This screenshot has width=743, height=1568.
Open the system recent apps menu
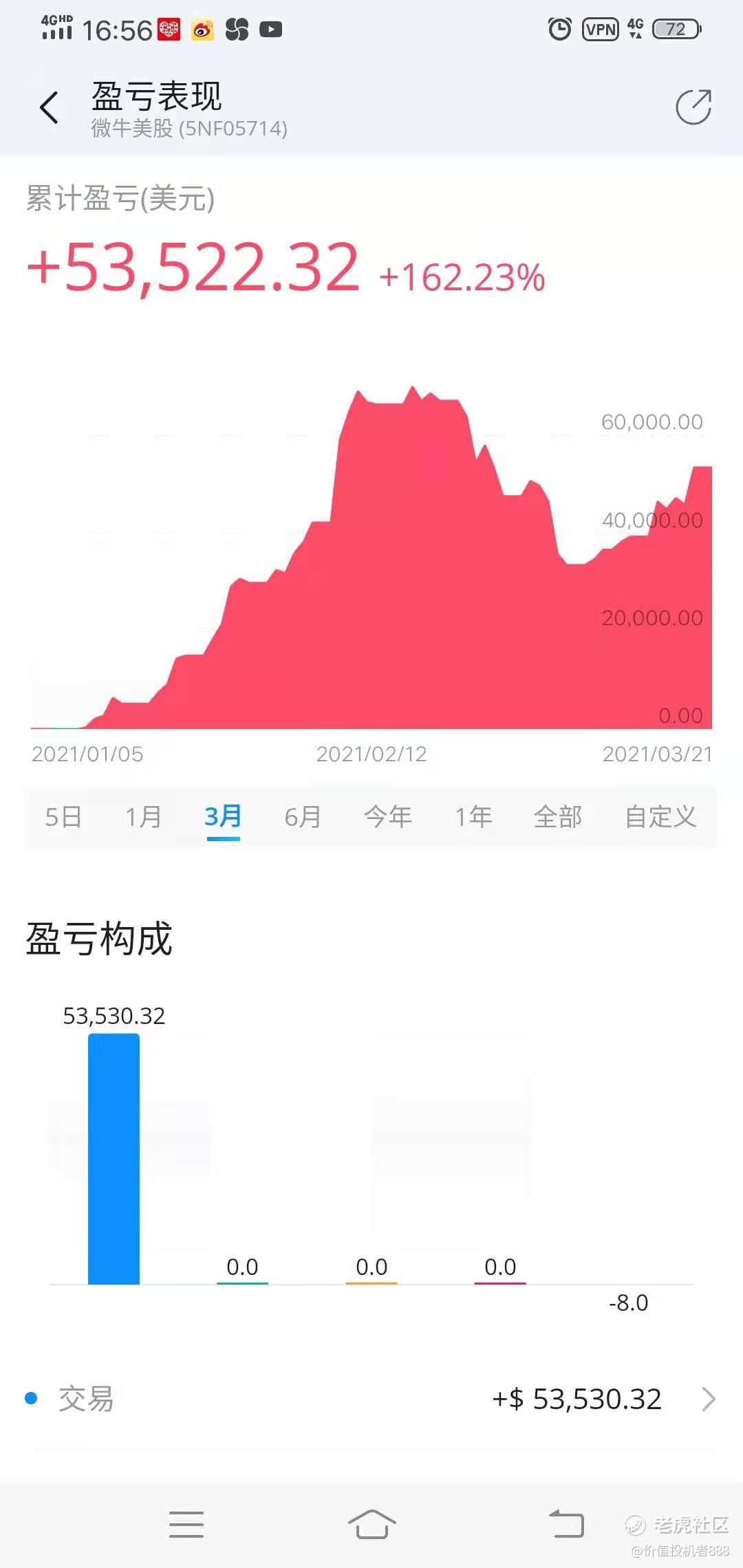tap(186, 1524)
